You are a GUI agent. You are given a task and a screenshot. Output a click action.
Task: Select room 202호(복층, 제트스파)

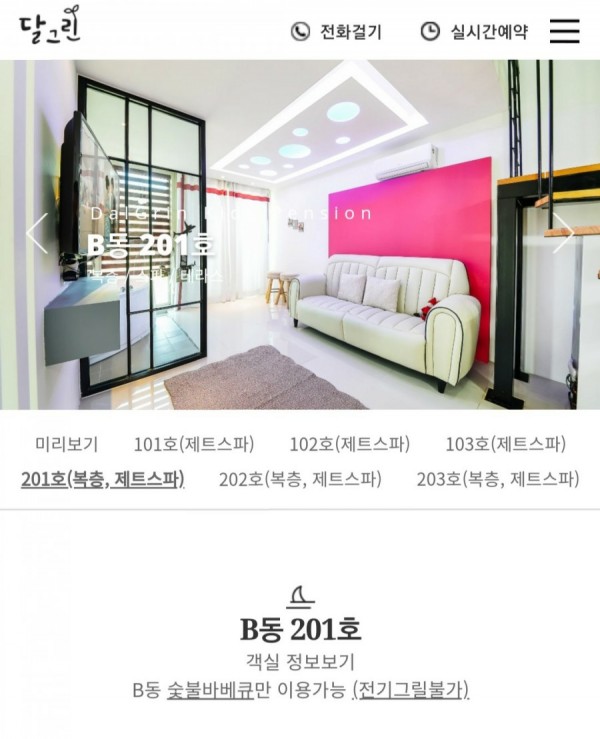click(300, 479)
